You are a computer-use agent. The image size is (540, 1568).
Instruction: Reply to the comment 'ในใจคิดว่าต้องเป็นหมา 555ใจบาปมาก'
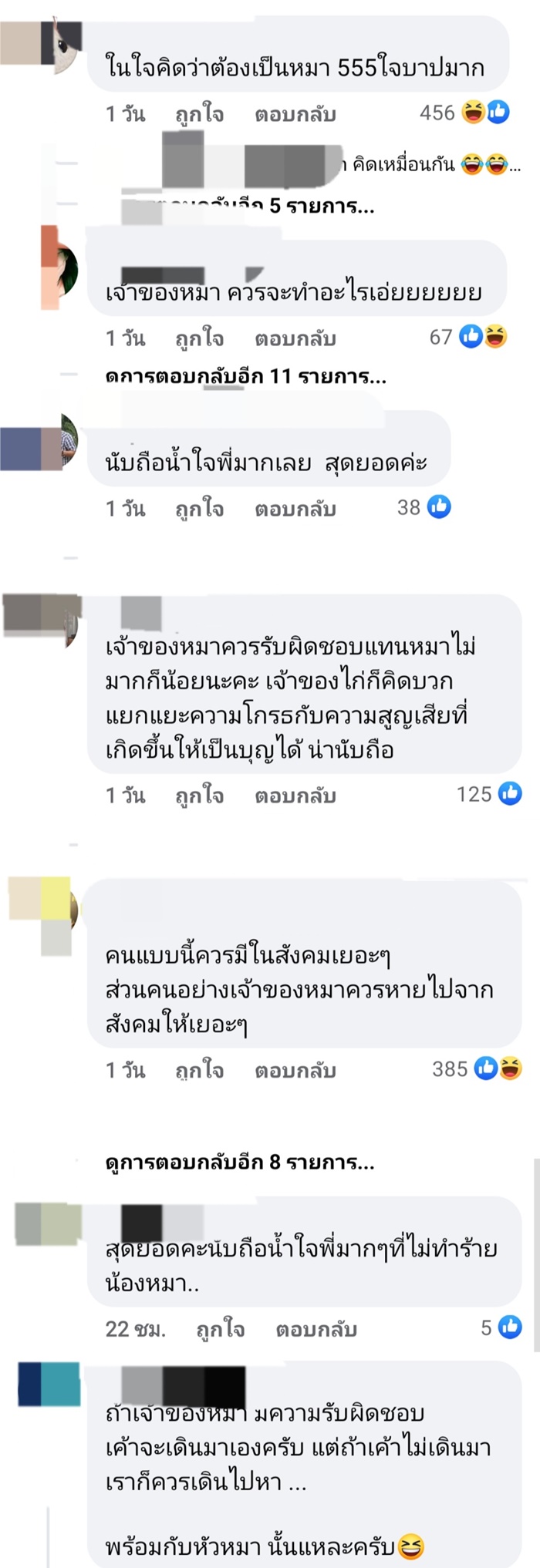(295, 115)
